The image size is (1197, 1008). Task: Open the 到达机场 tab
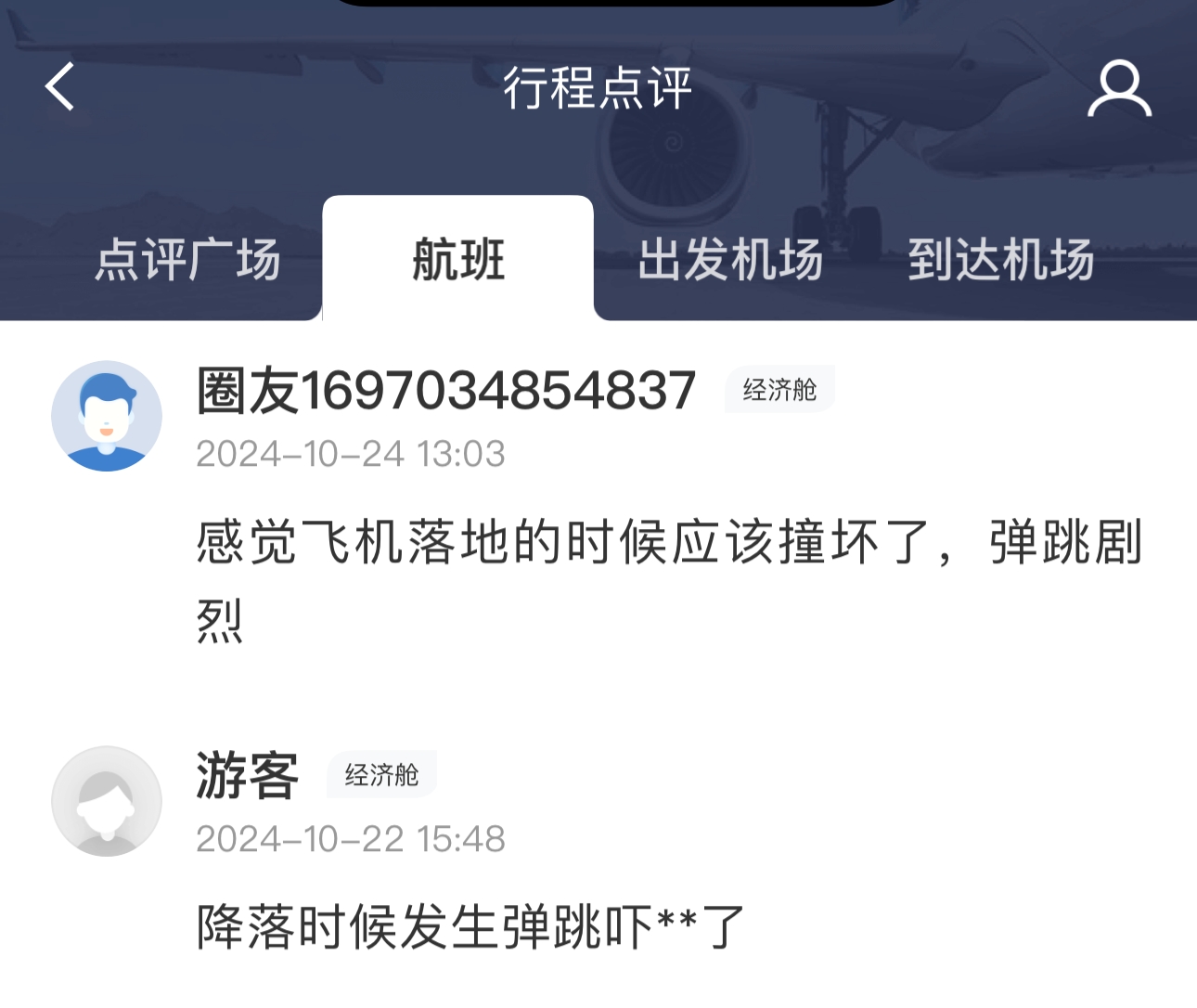click(x=1001, y=260)
